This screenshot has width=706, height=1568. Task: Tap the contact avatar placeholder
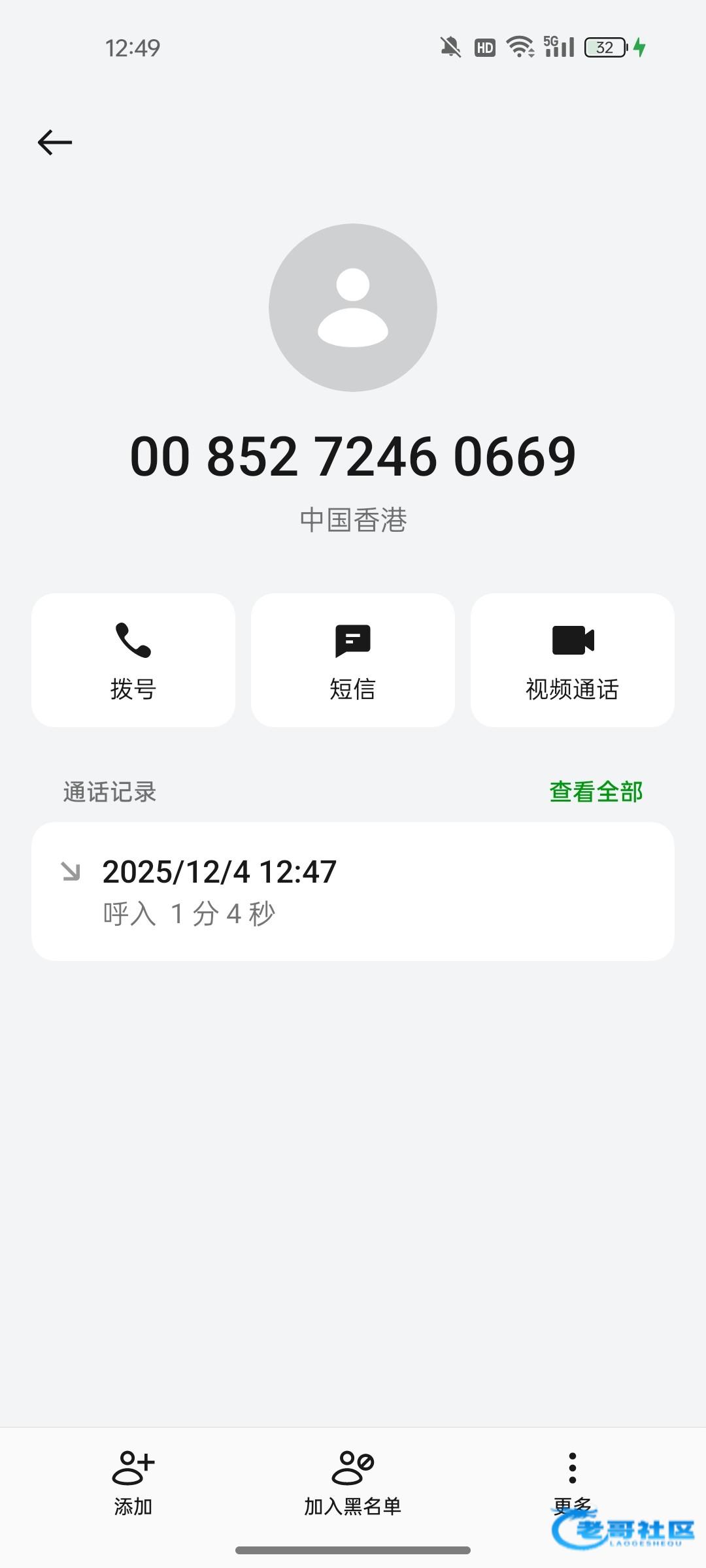pyautogui.click(x=353, y=308)
